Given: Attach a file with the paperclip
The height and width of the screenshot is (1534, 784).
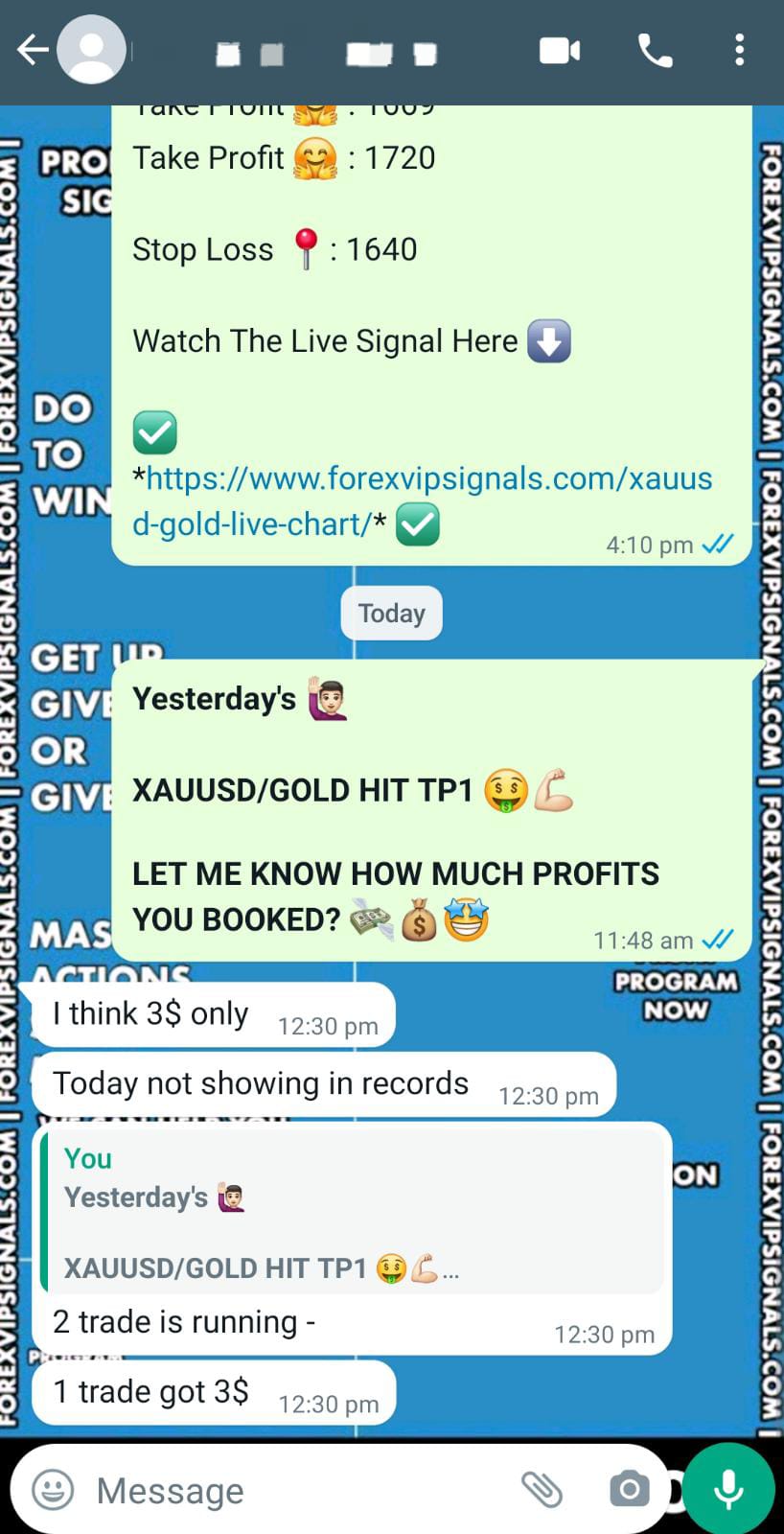Looking at the screenshot, I should (x=542, y=1490).
